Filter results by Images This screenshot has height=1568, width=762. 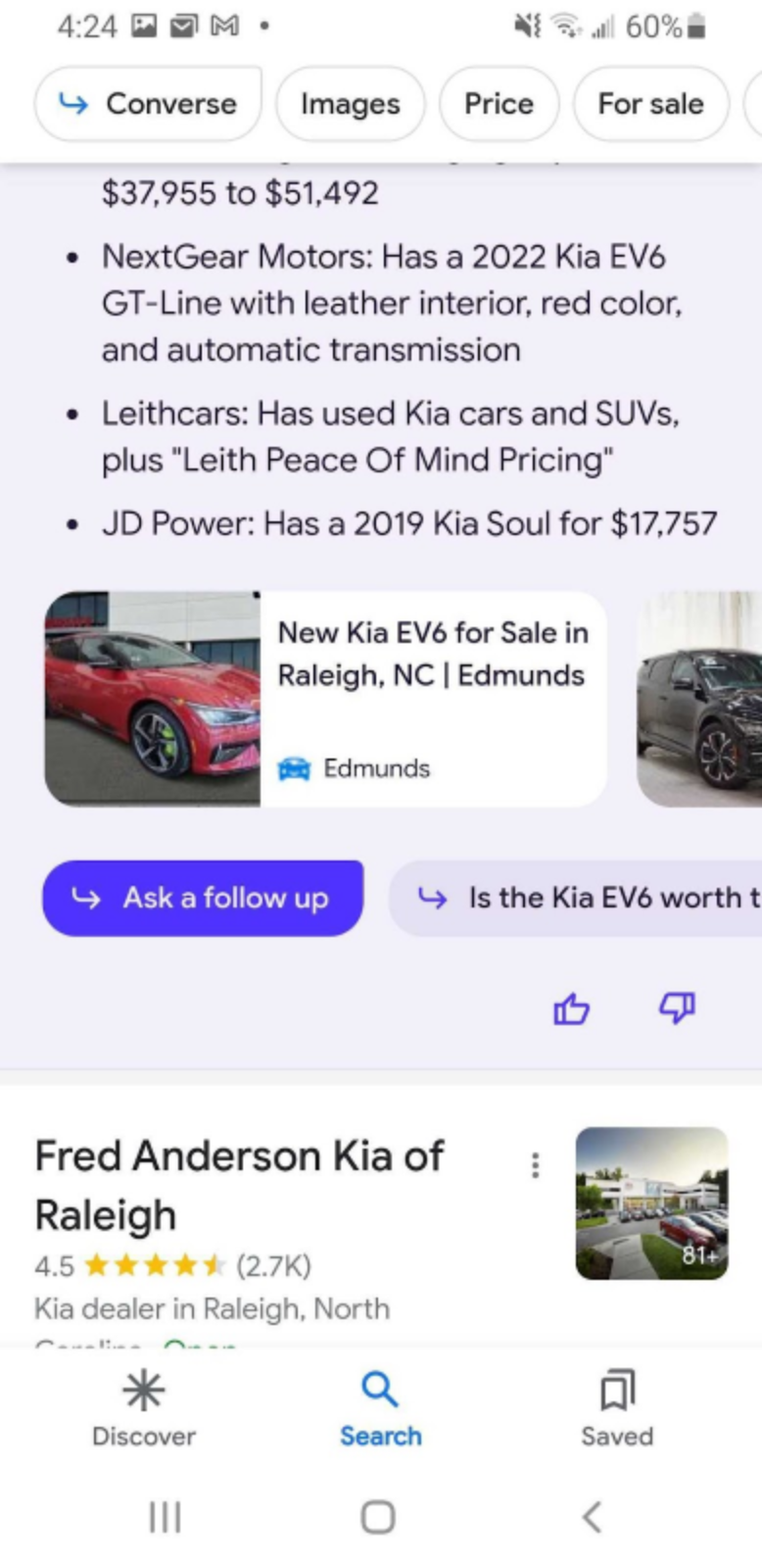tap(350, 104)
